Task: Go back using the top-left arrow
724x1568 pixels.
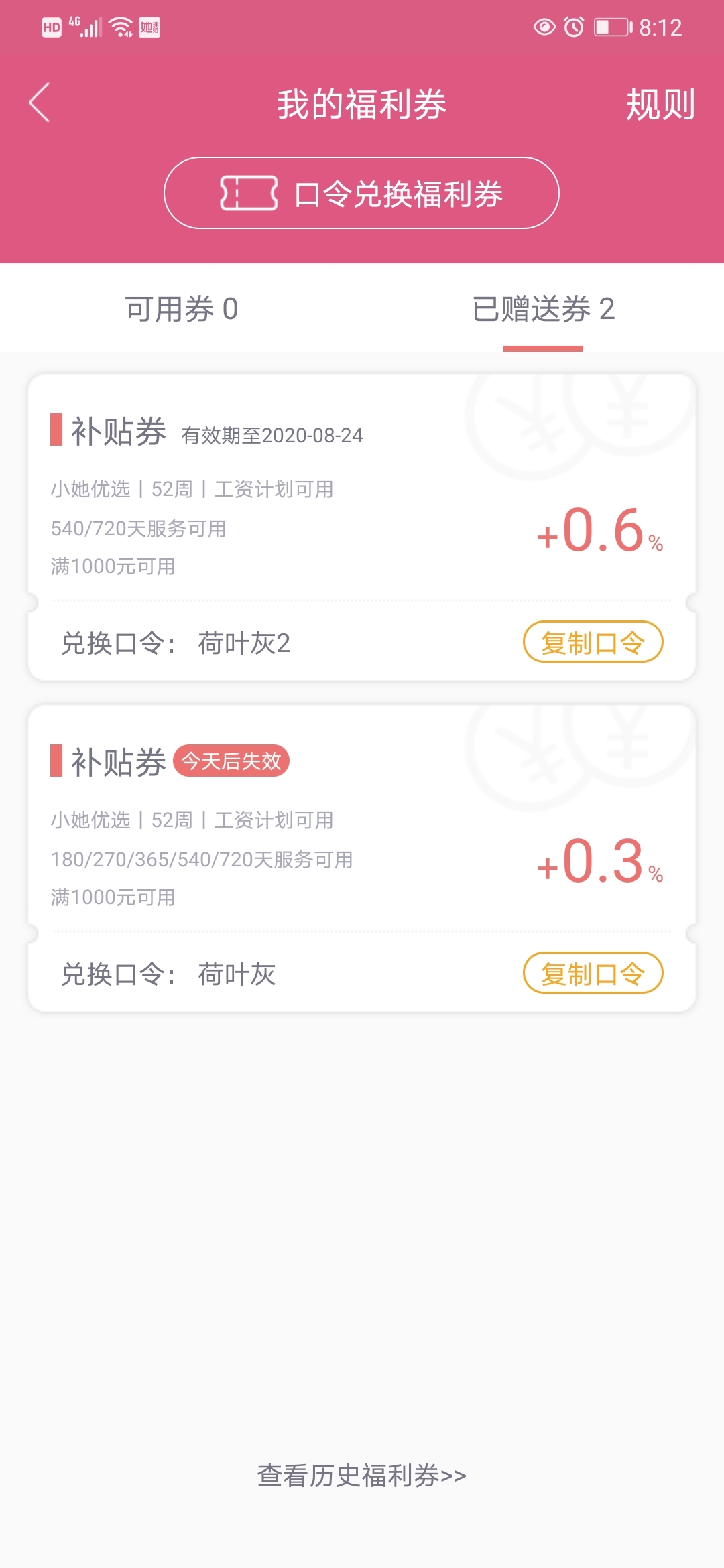Action: 40,103
